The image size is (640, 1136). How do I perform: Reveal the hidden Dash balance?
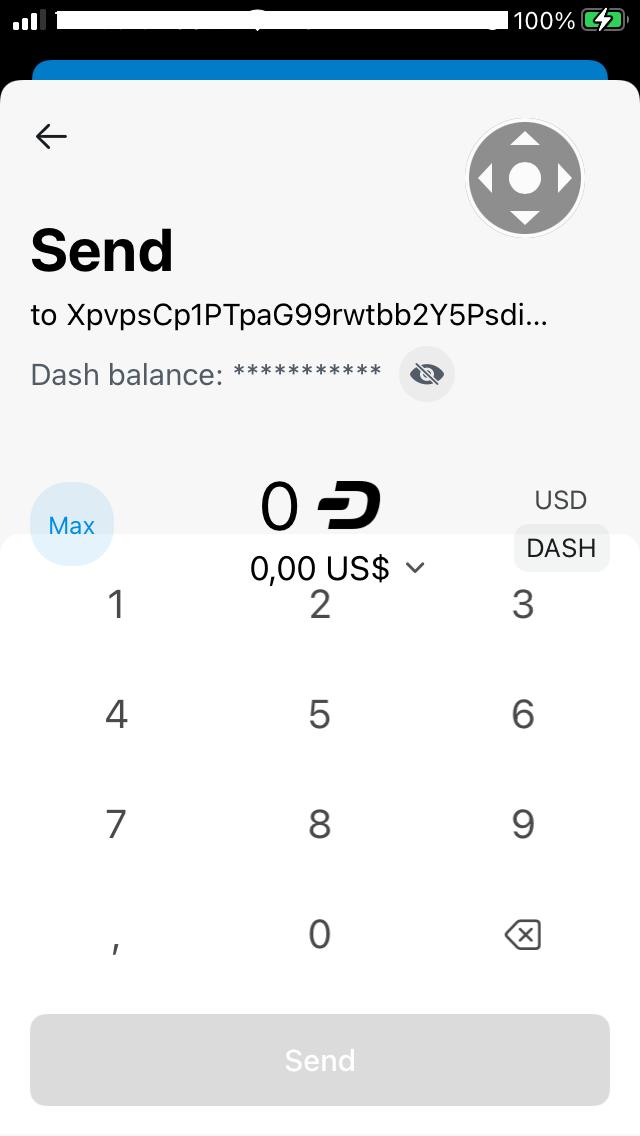427,374
